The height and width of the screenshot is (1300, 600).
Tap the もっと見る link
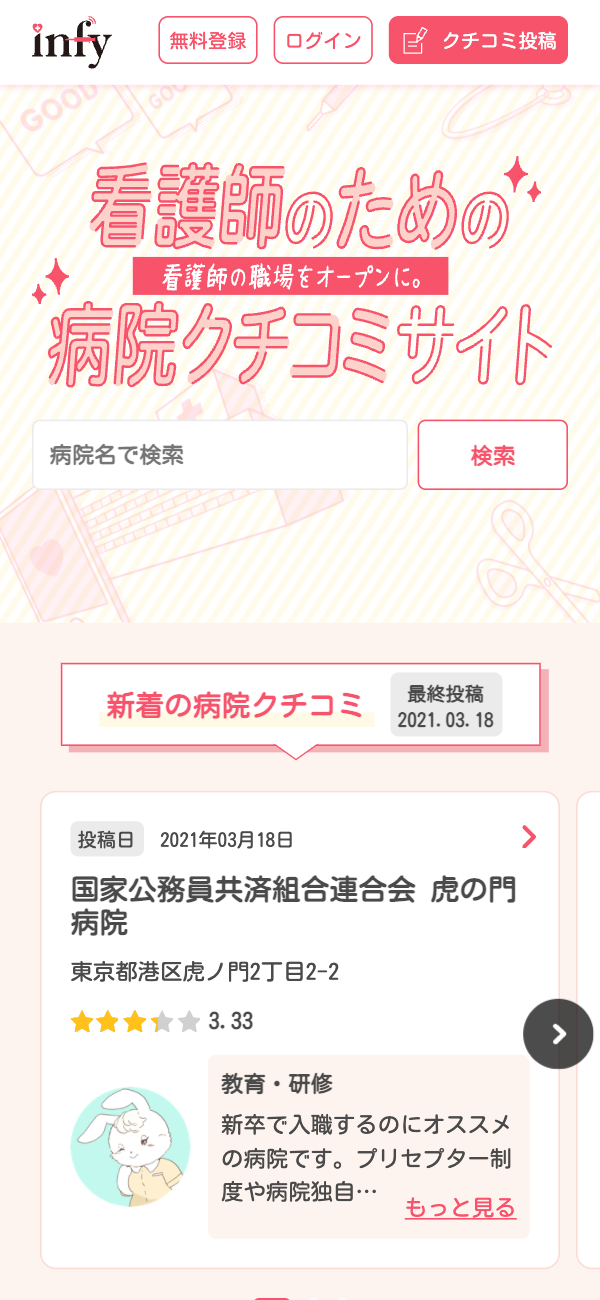click(x=460, y=1208)
